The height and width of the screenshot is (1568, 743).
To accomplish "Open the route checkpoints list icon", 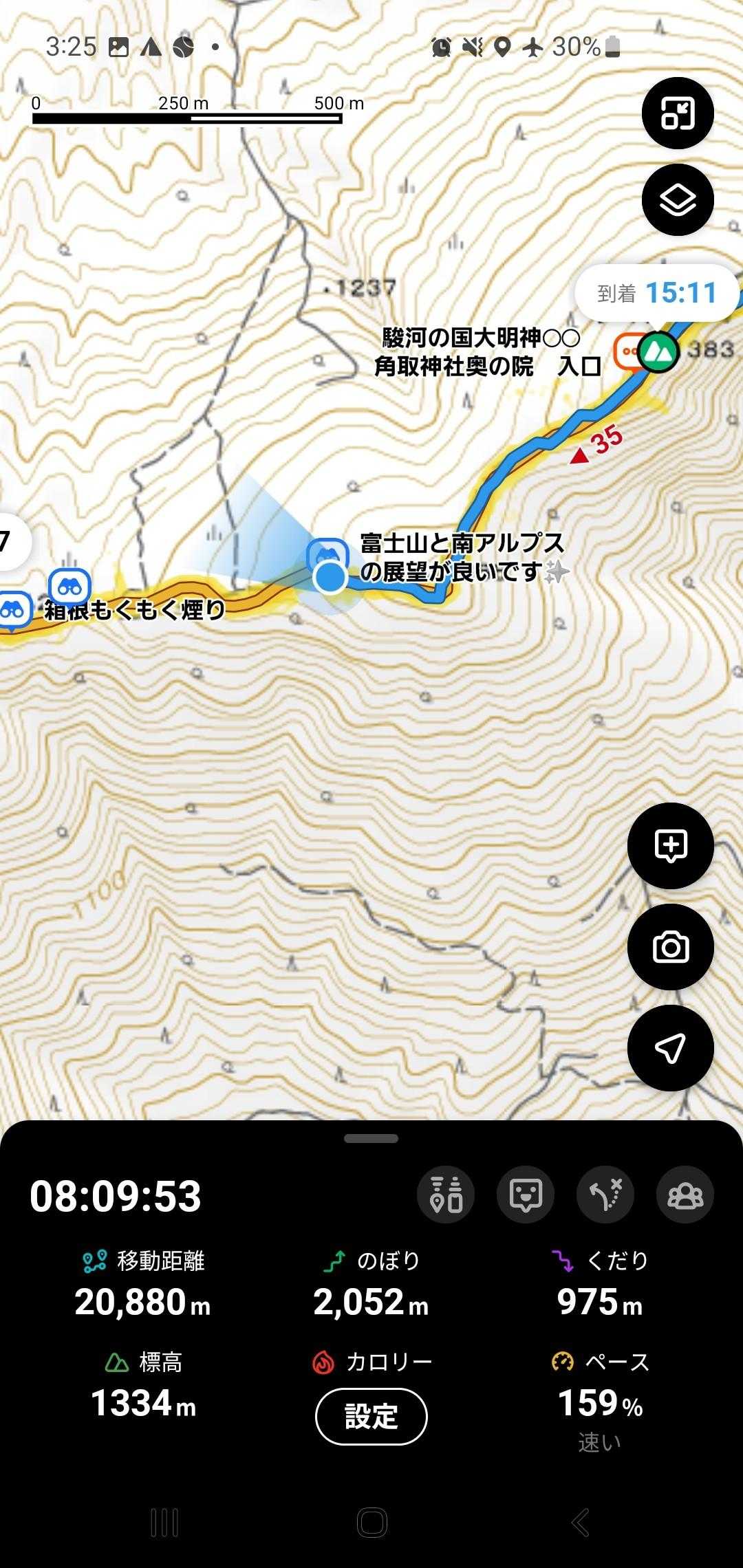I will 446,1195.
